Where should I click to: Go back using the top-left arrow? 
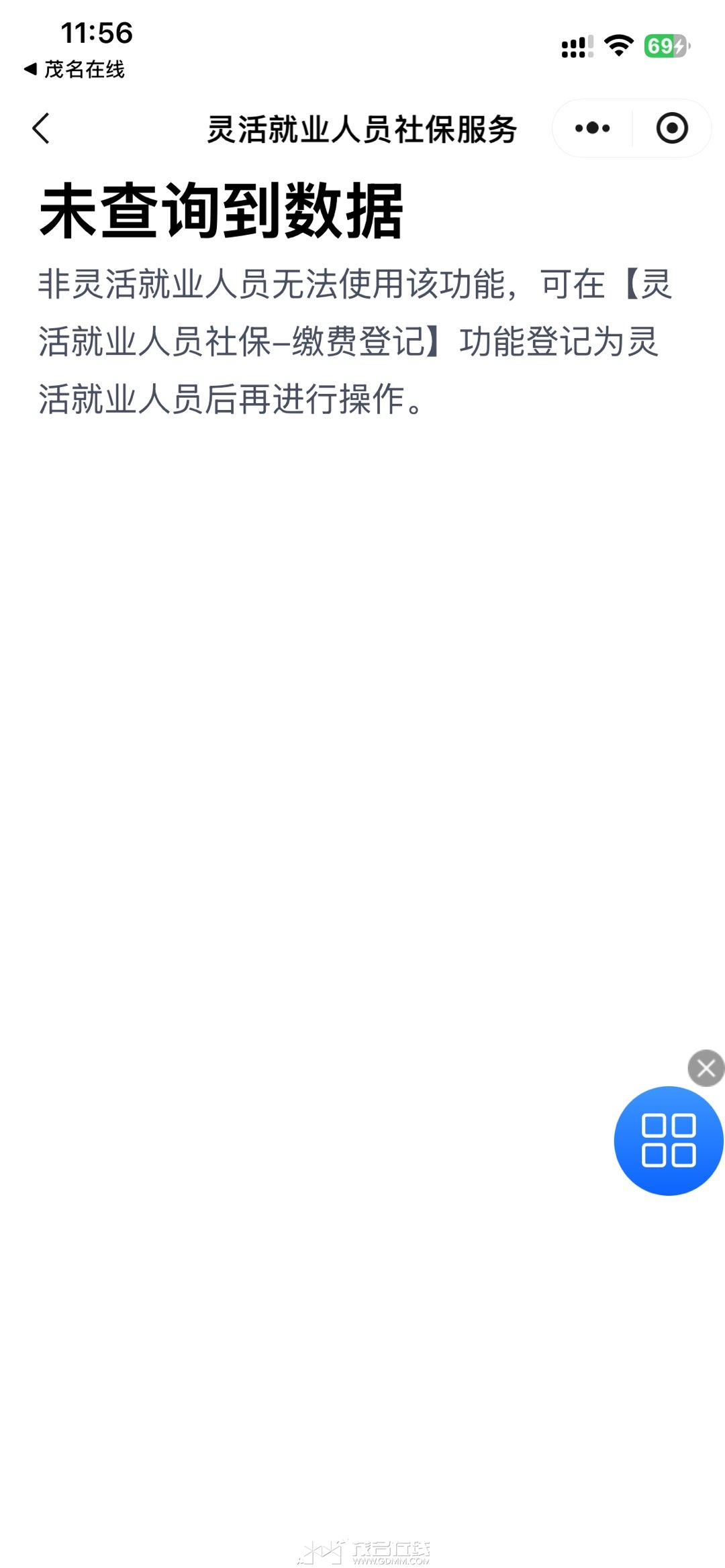(x=41, y=128)
